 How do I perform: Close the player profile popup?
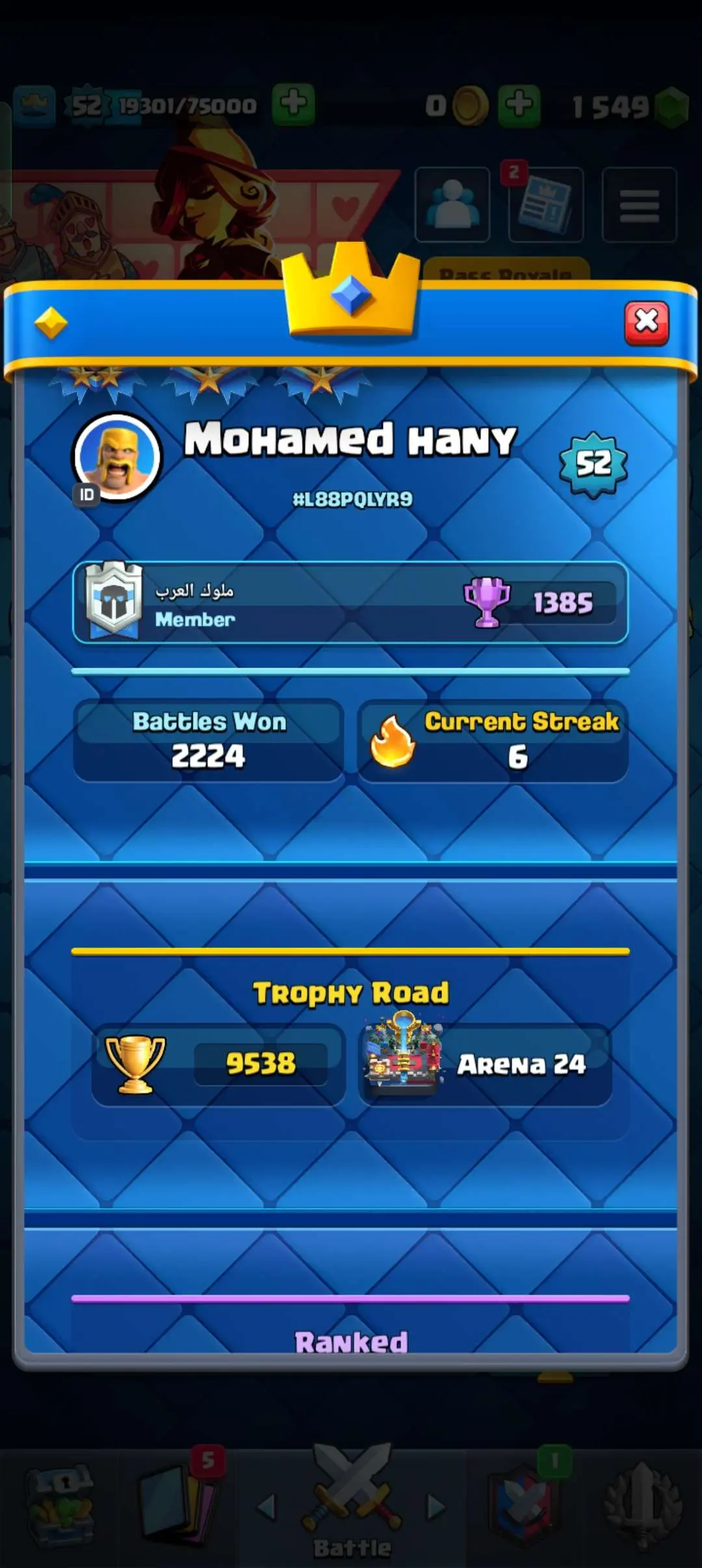tap(646, 322)
